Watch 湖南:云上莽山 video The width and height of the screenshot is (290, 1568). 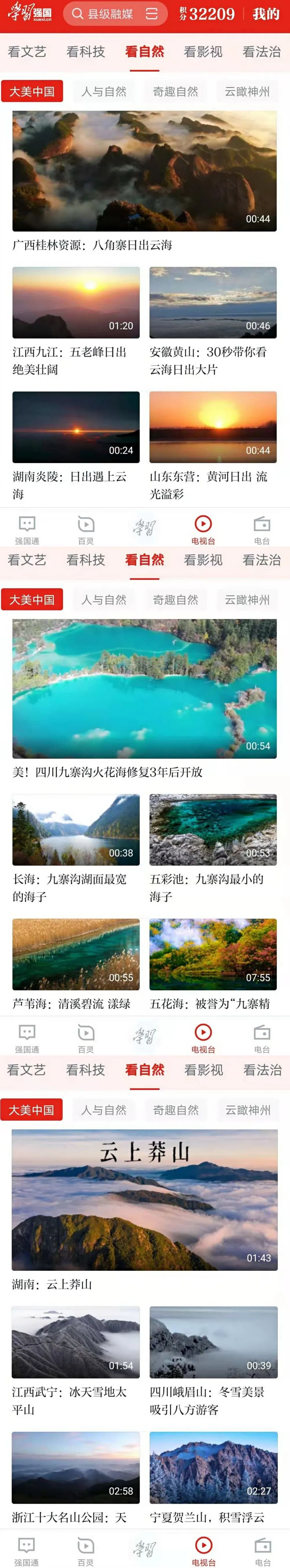[x=144, y=1200]
